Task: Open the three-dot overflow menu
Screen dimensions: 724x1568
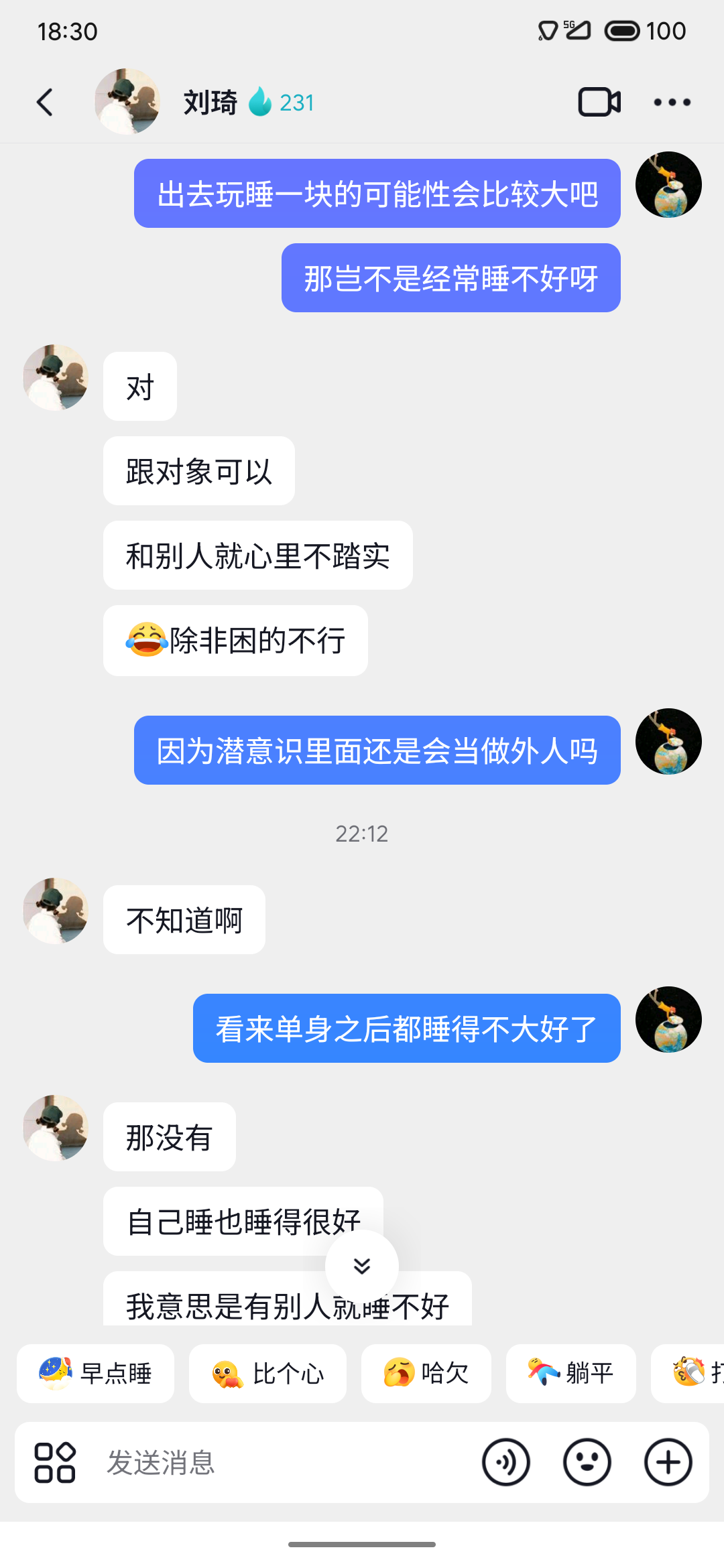Action: tap(672, 103)
